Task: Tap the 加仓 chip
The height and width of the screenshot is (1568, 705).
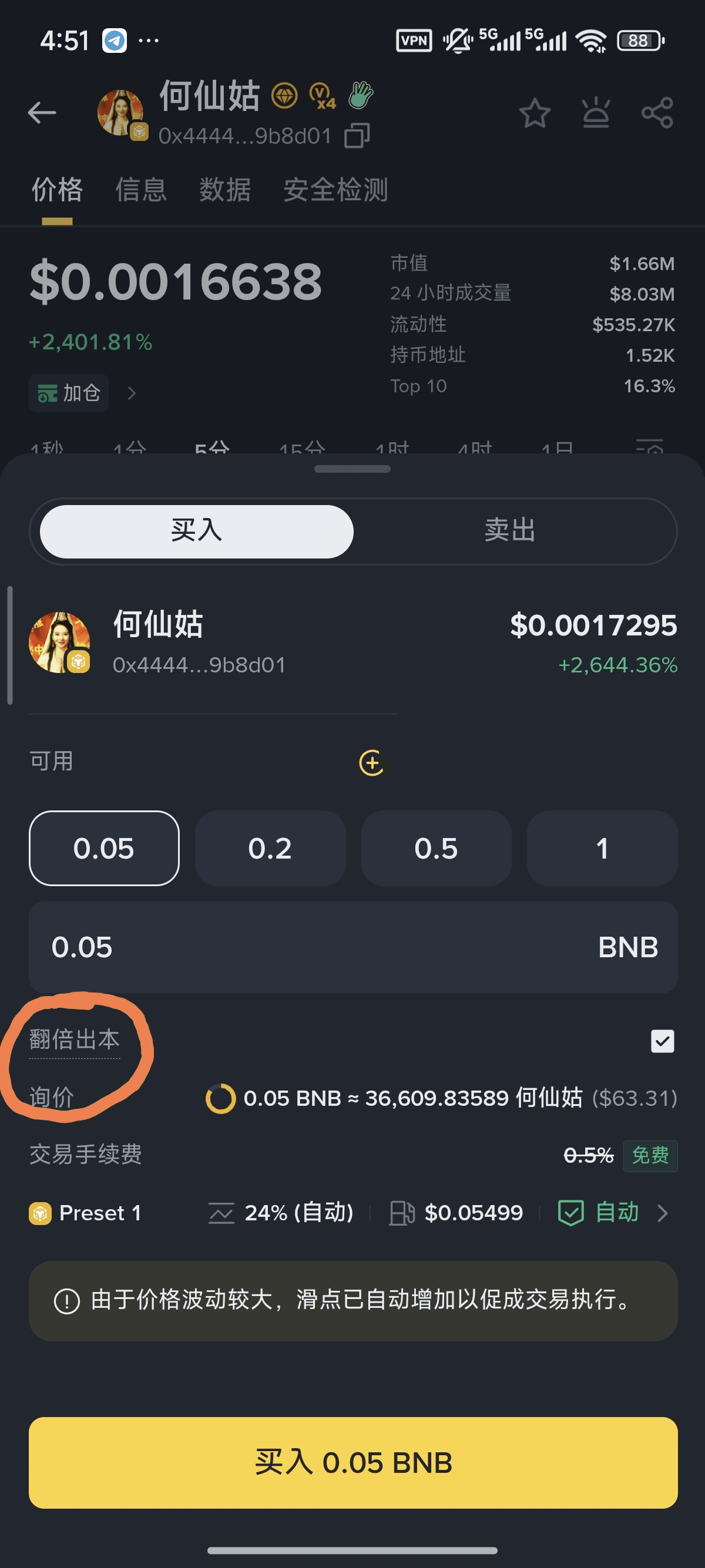Action: (69, 393)
